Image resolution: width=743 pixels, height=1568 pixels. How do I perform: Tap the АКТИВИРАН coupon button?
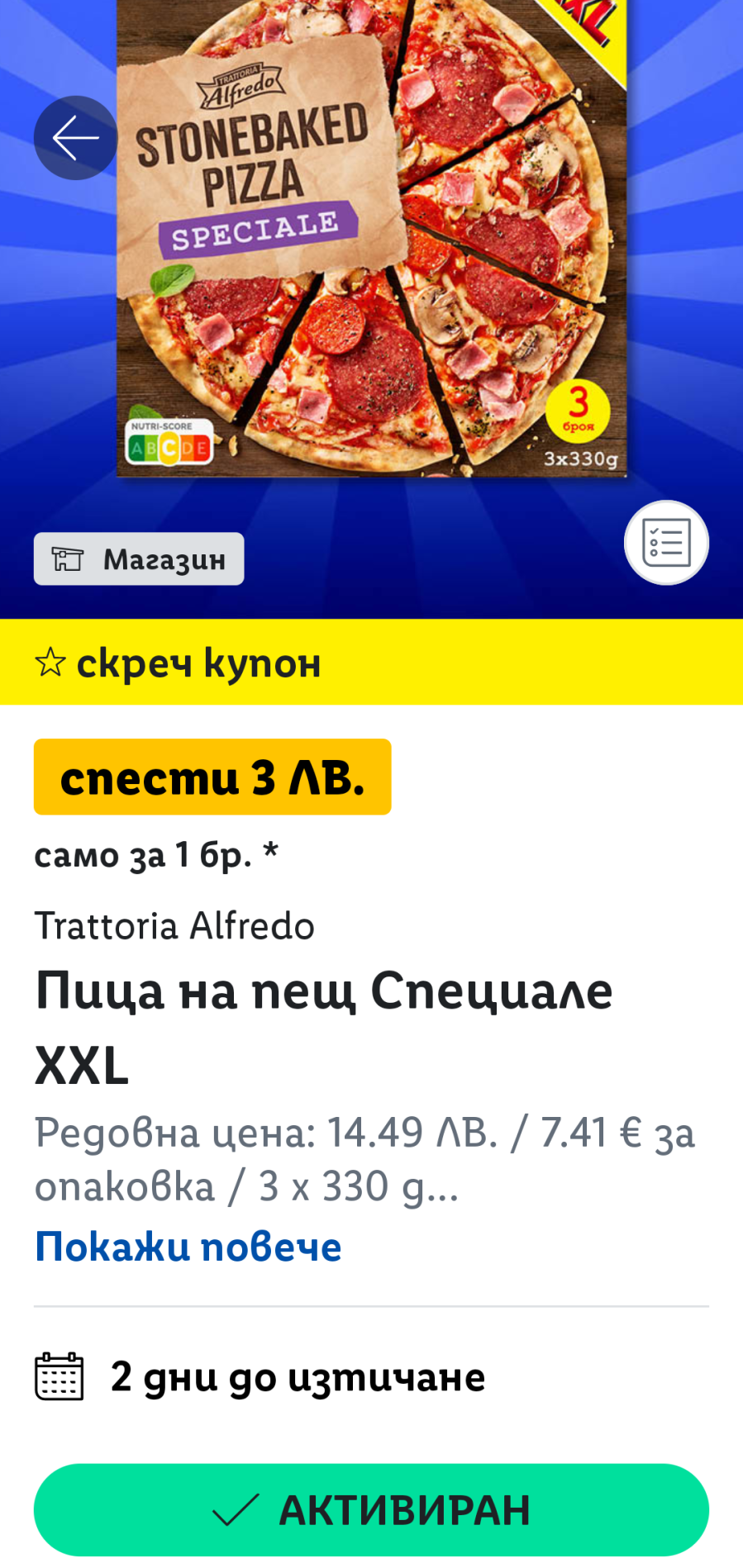(371, 1509)
